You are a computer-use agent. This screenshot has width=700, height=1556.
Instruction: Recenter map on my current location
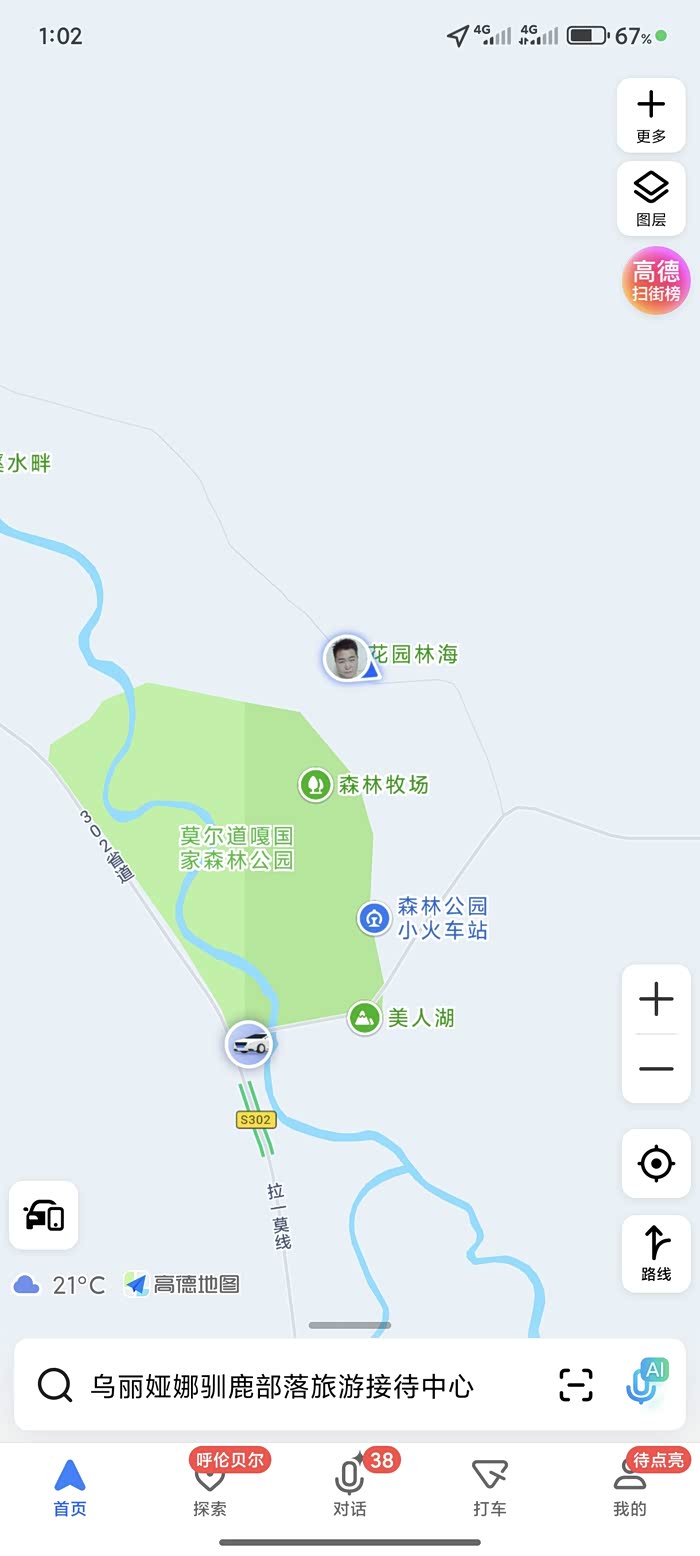point(656,1164)
